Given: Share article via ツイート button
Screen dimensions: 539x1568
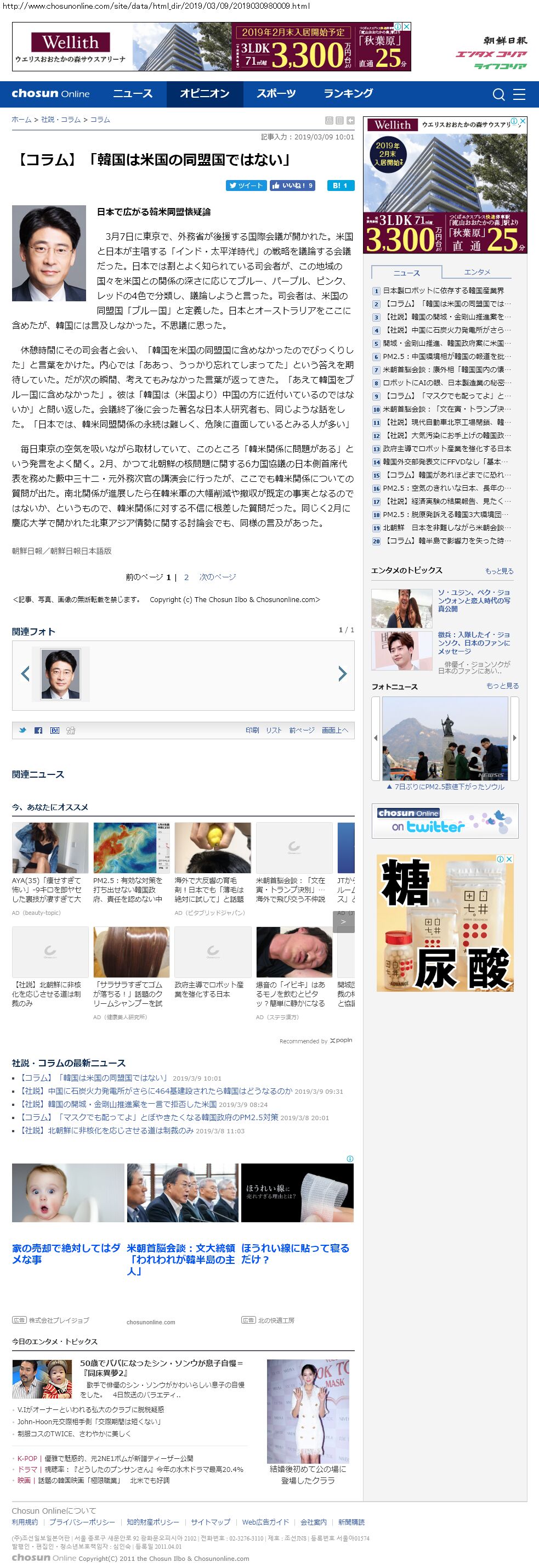Looking at the screenshot, I should pyautogui.click(x=246, y=186).
